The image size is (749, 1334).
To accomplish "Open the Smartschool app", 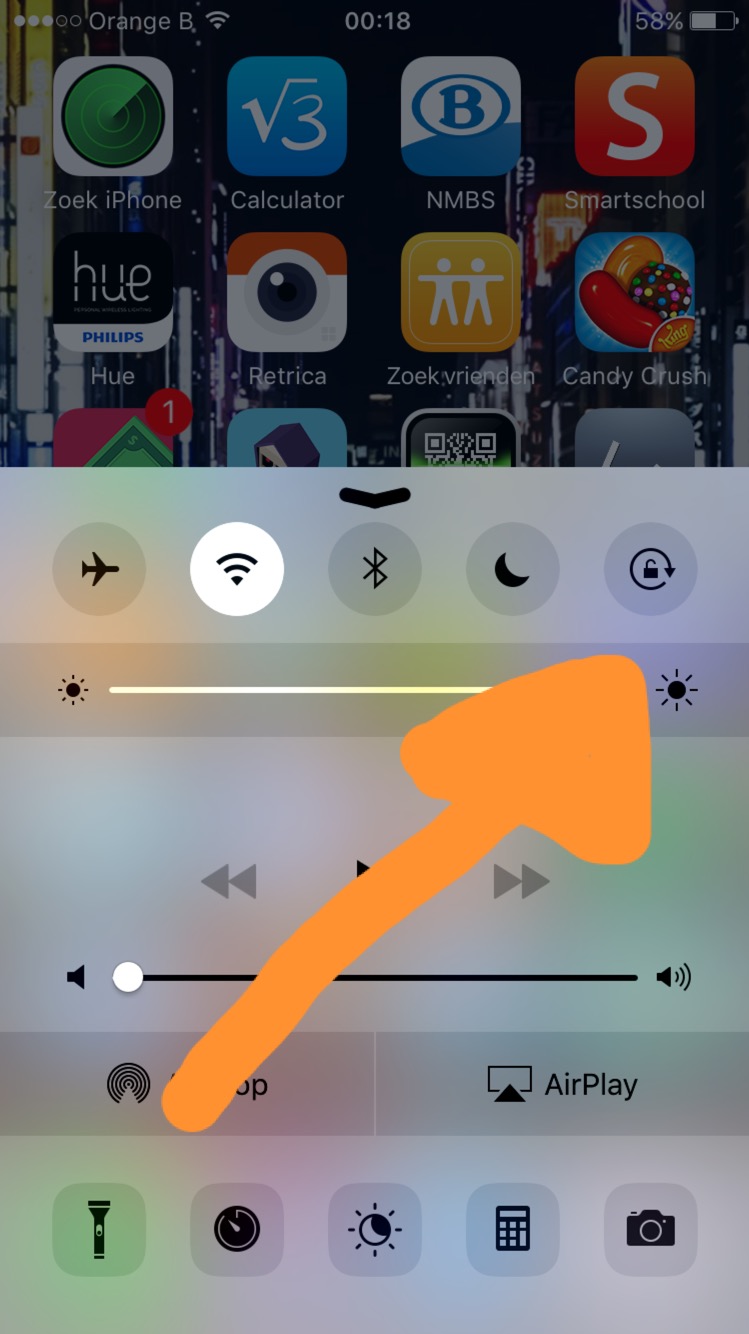I will point(635,116).
